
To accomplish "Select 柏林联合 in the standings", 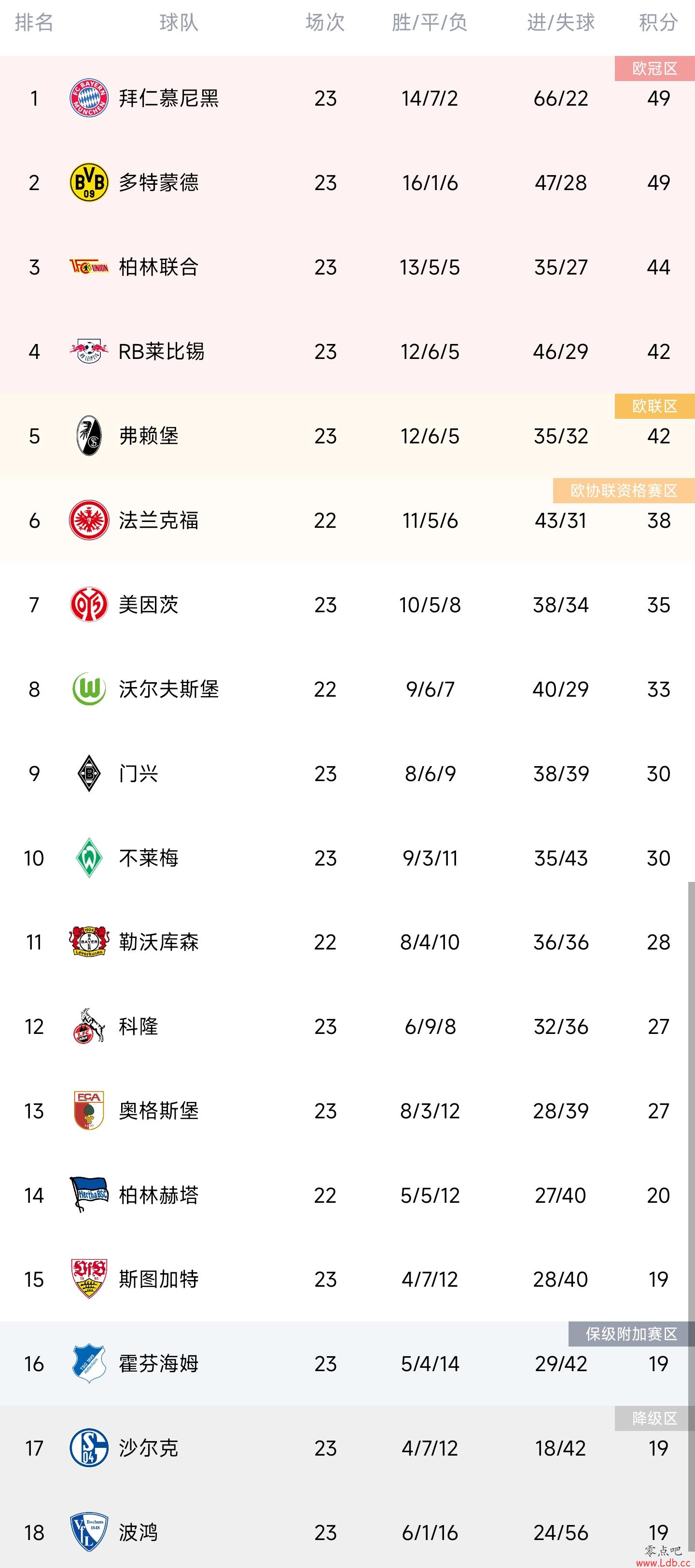I will (x=347, y=267).
